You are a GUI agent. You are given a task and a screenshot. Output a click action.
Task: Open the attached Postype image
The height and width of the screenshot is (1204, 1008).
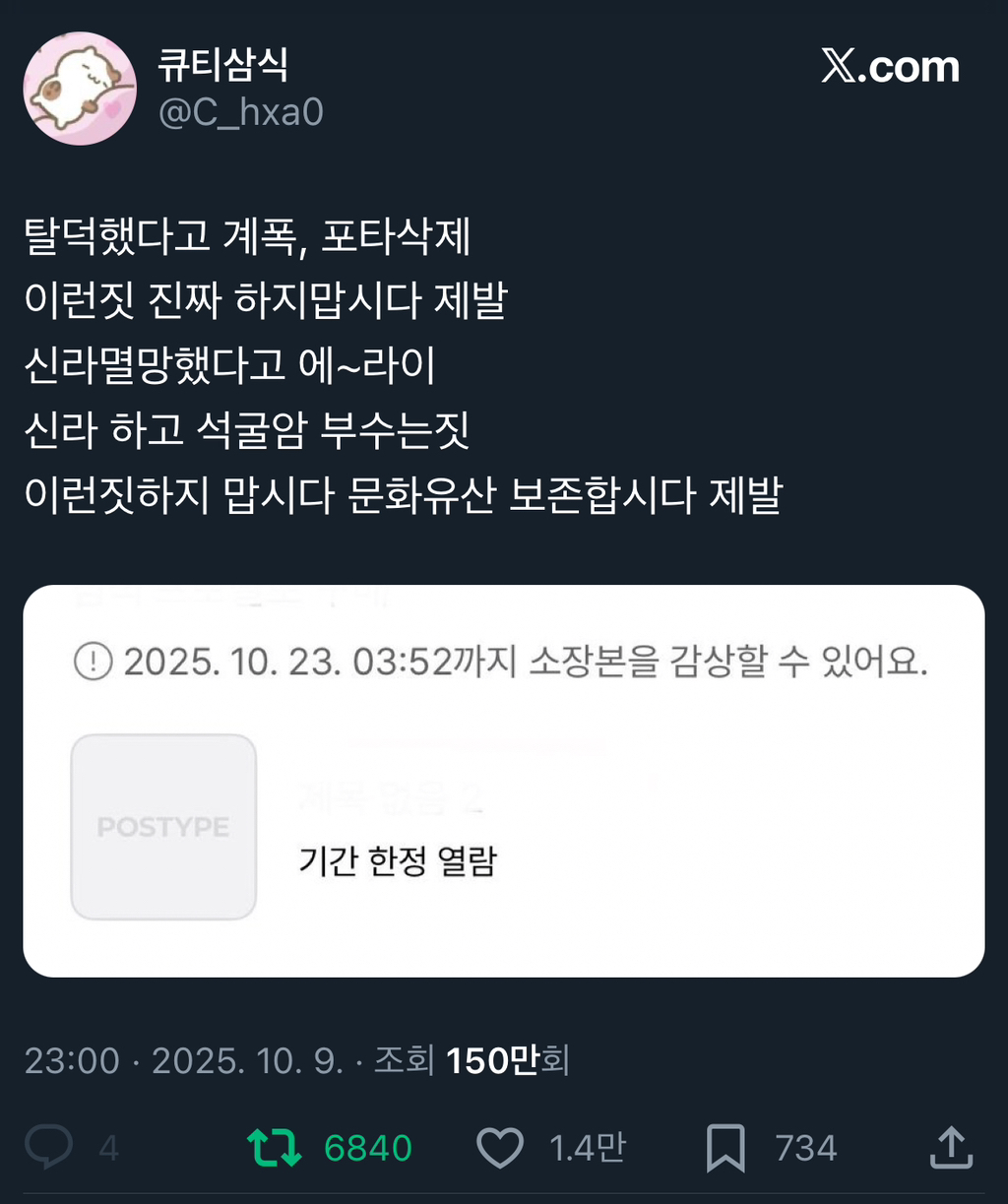[x=504, y=781]
